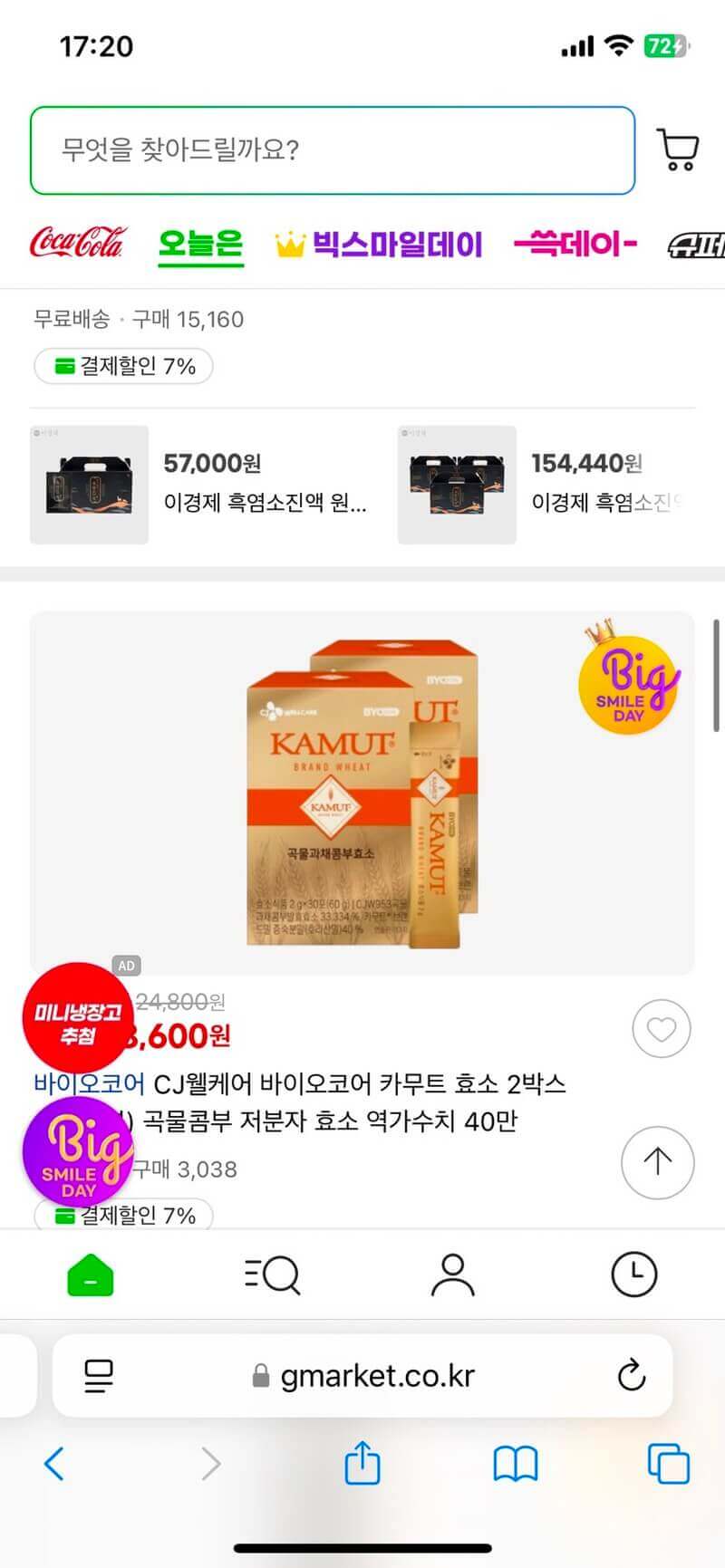Jump back to the top of the page
This screenshot has height=1568, width=725.
pyautogui.click(x=657, y=1162)
